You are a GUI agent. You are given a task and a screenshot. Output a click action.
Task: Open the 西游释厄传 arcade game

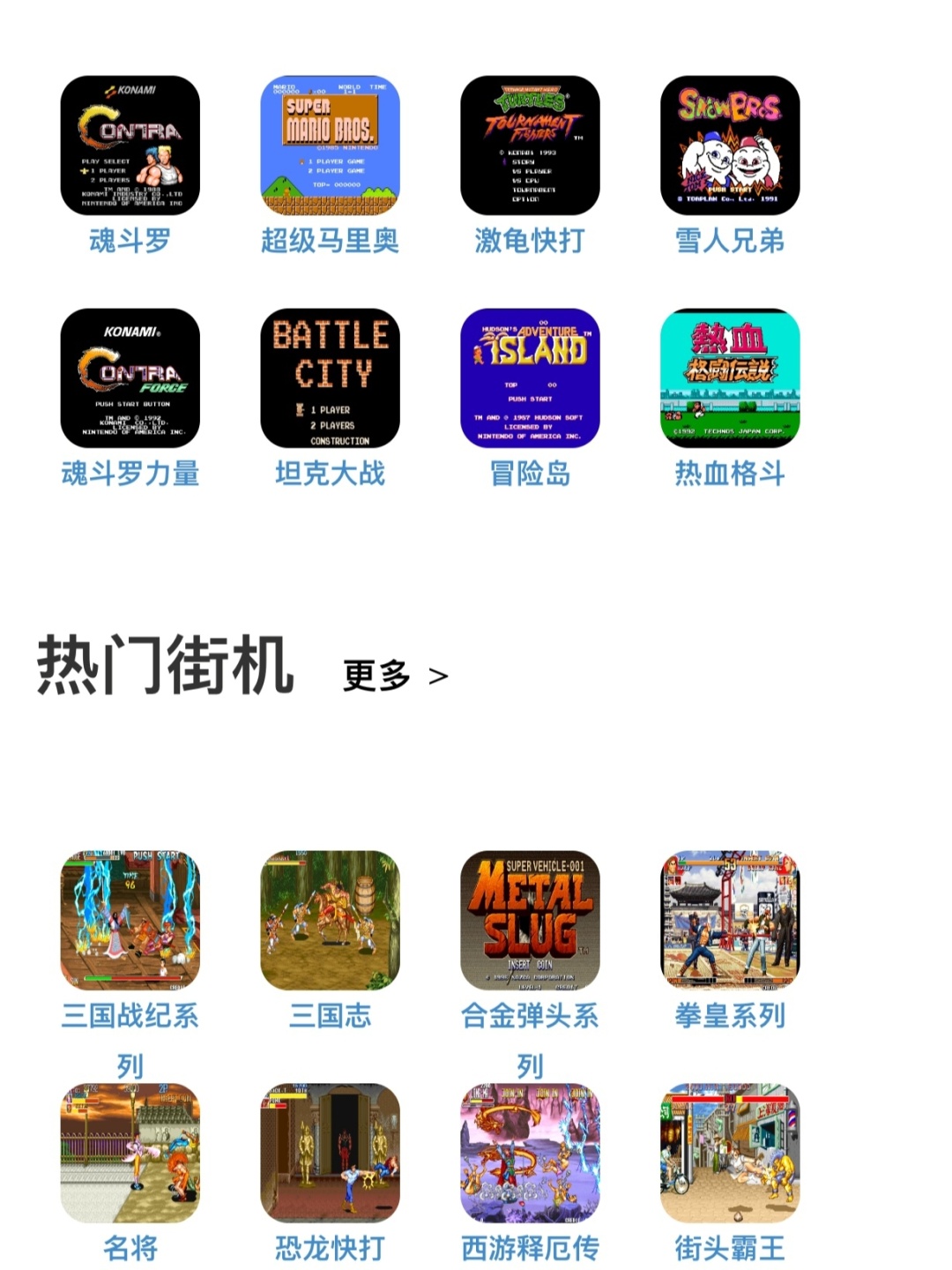[x=530, y=1154]
